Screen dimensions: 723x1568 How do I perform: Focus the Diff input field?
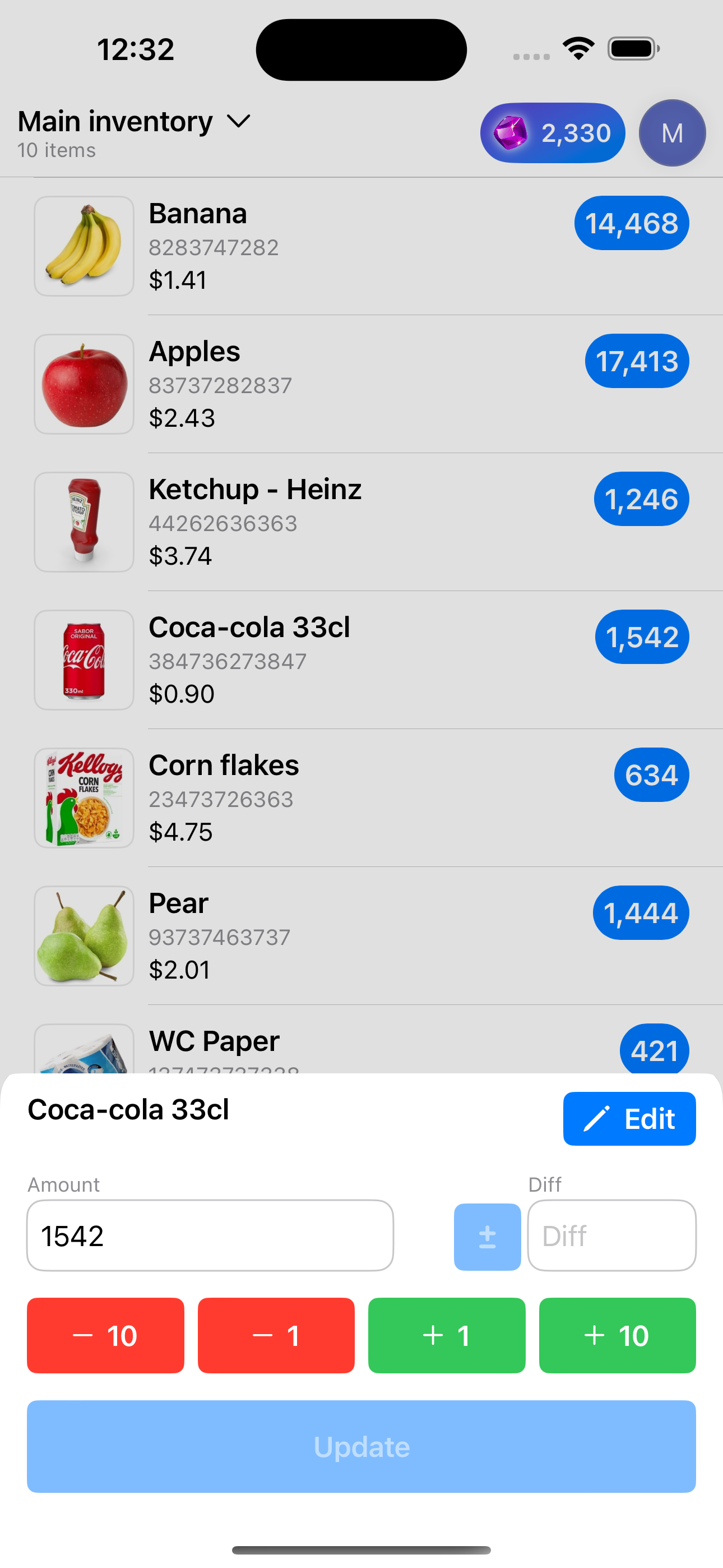[x=611, y=1235]
